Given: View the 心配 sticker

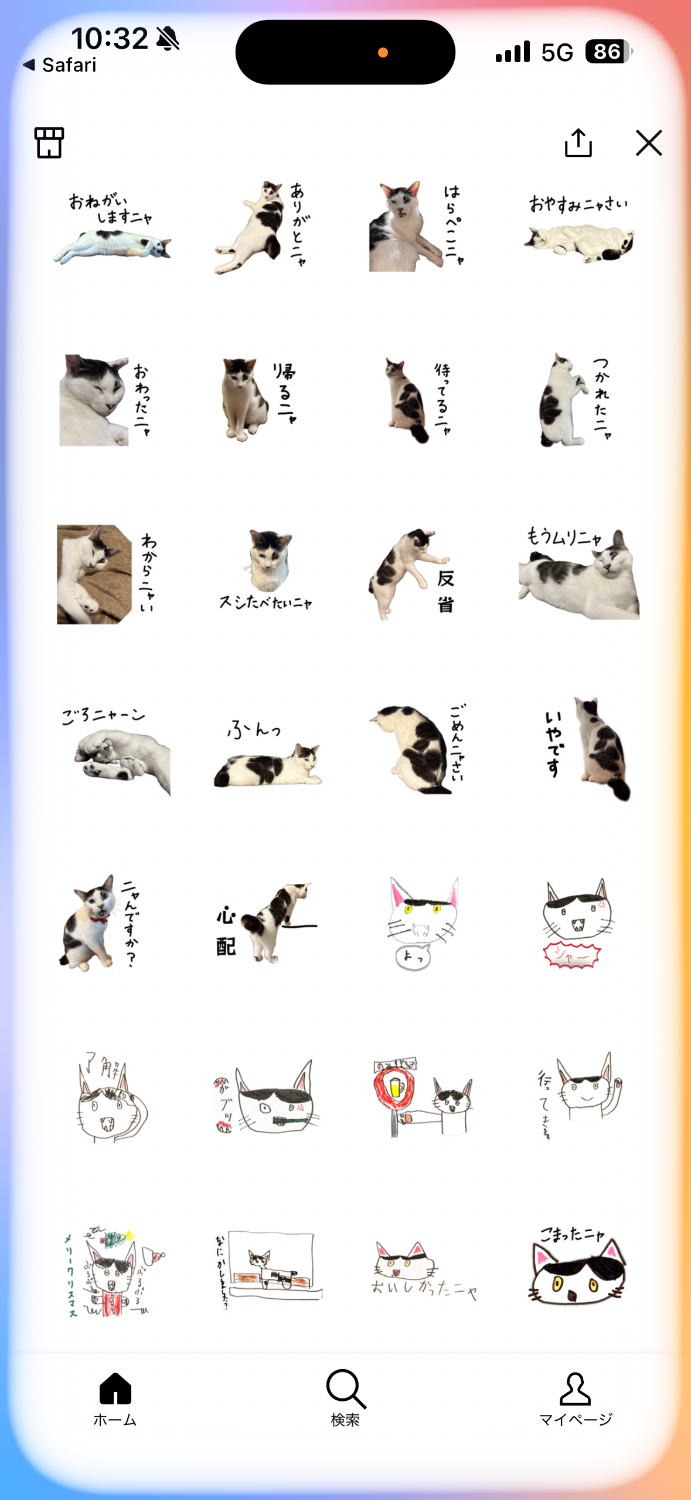Looking at the screenshot, I should 266,922.
